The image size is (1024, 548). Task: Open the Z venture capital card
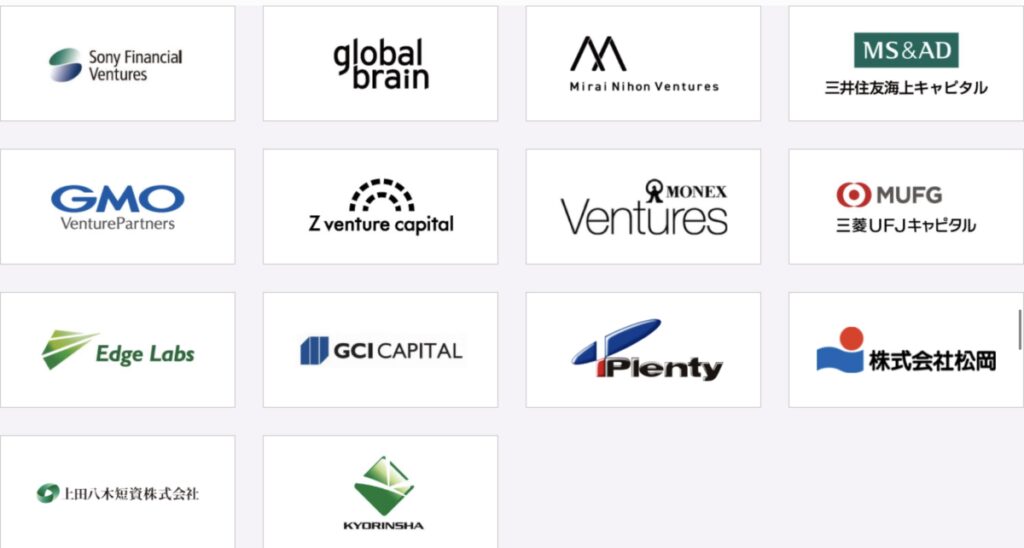tap(380, 207)
